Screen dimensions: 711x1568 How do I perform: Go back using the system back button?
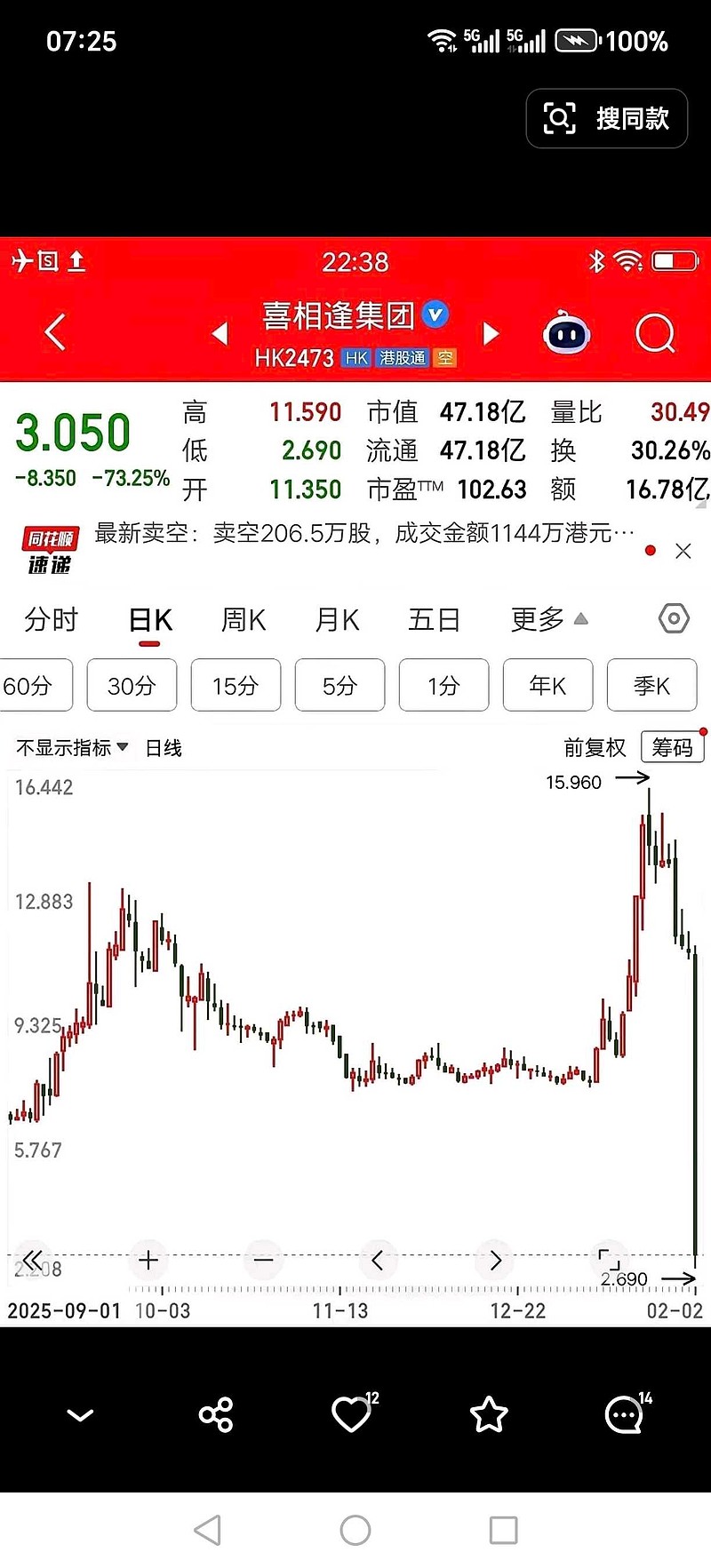pyautogui.click(x=207, y=1530)
